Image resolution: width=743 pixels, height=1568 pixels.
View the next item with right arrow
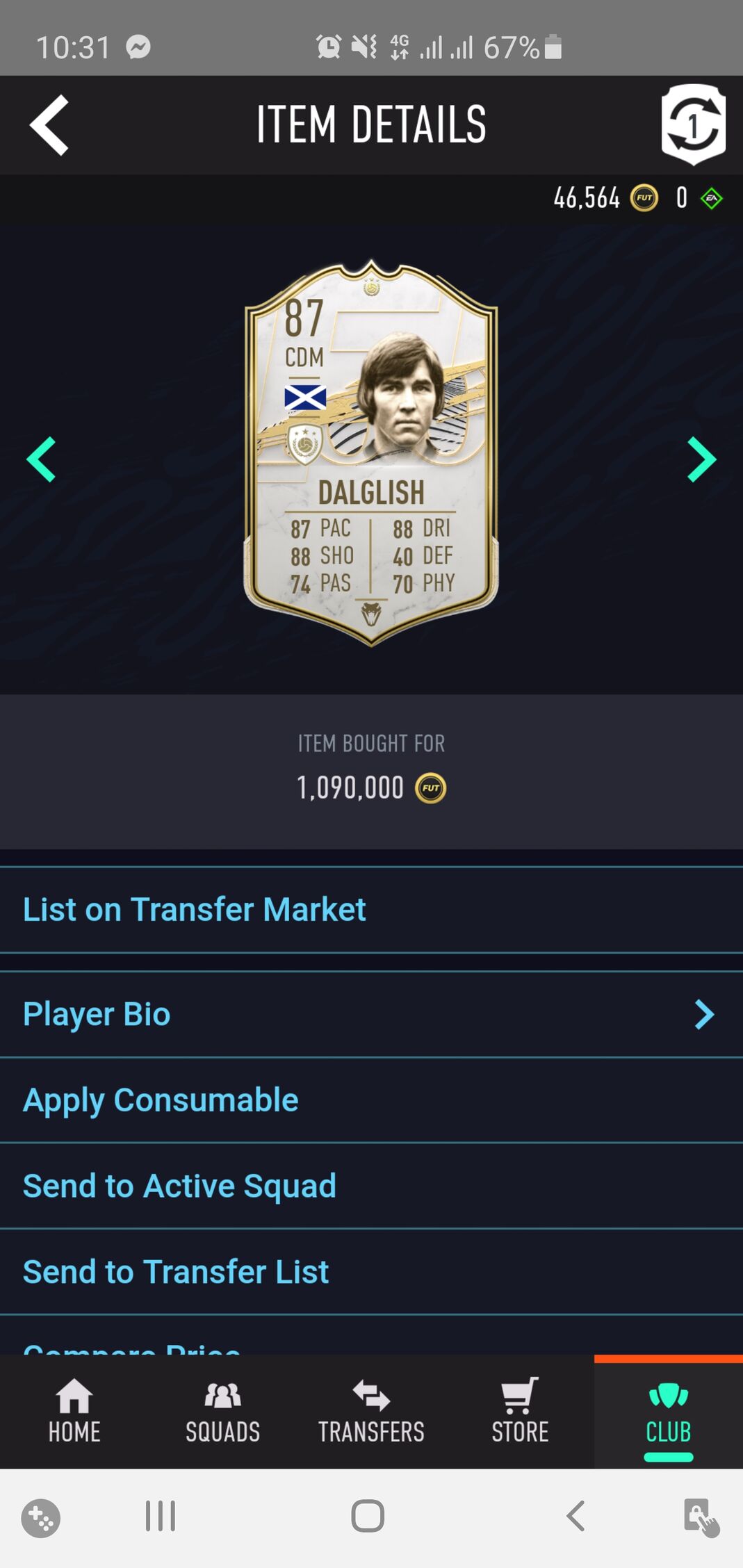pyautogui.click(x=701, y=459)
